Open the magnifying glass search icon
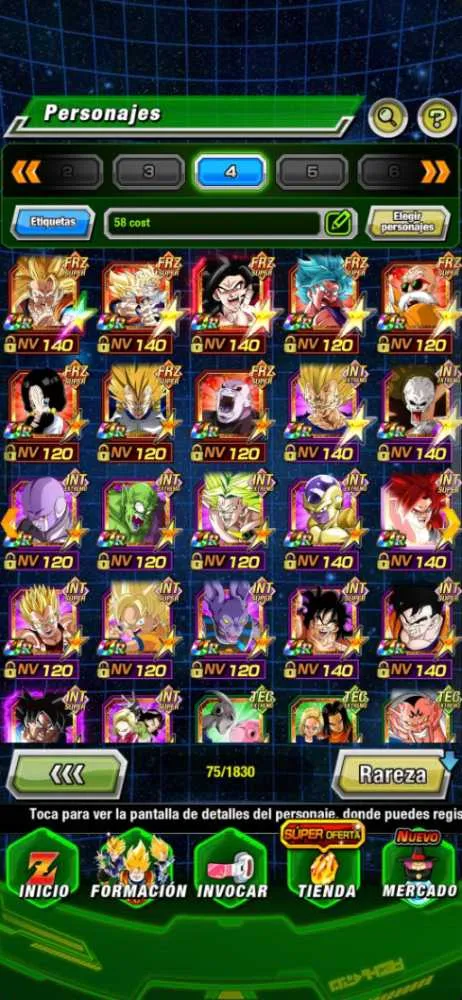462x1000 pixels. (x=387, y=118)
